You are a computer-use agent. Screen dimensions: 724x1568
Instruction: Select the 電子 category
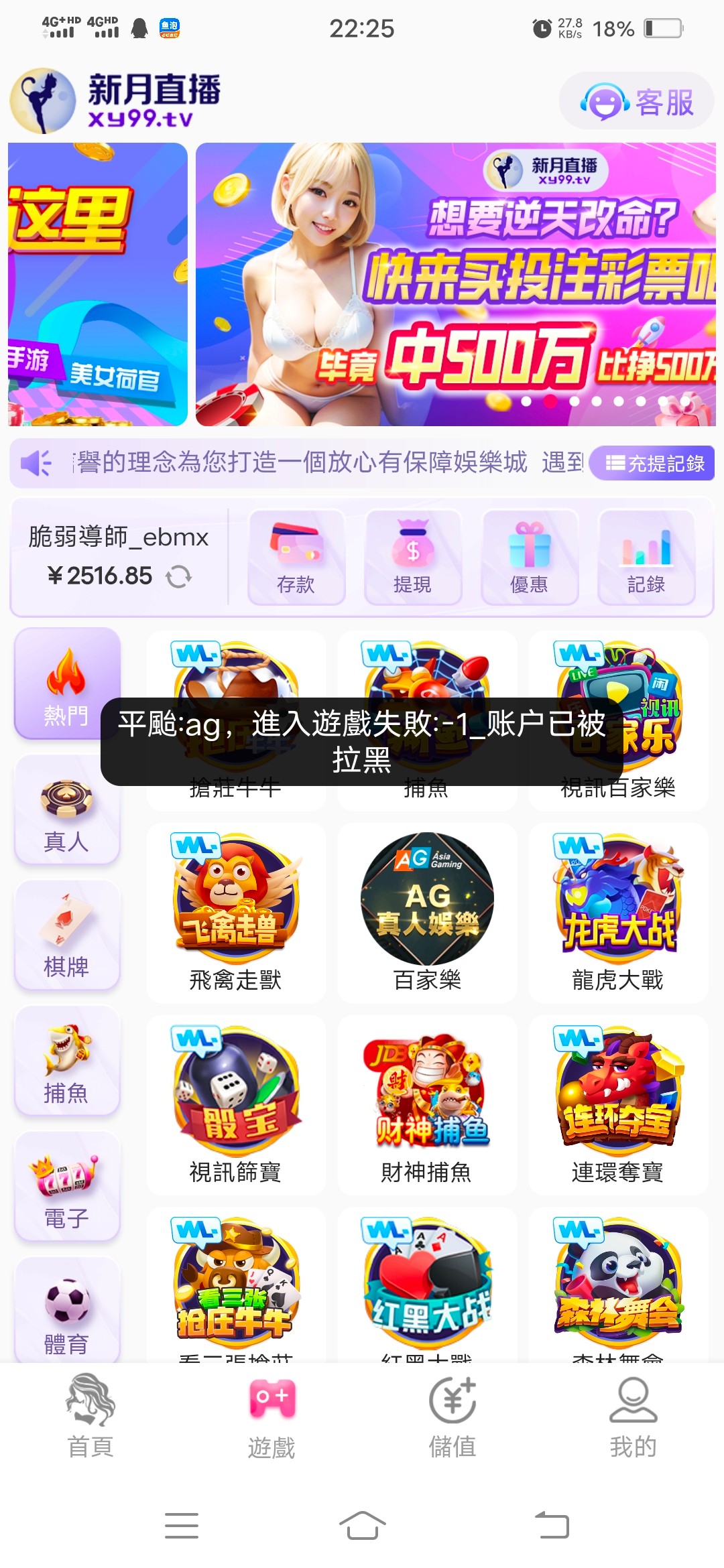tap(66, 1187)
